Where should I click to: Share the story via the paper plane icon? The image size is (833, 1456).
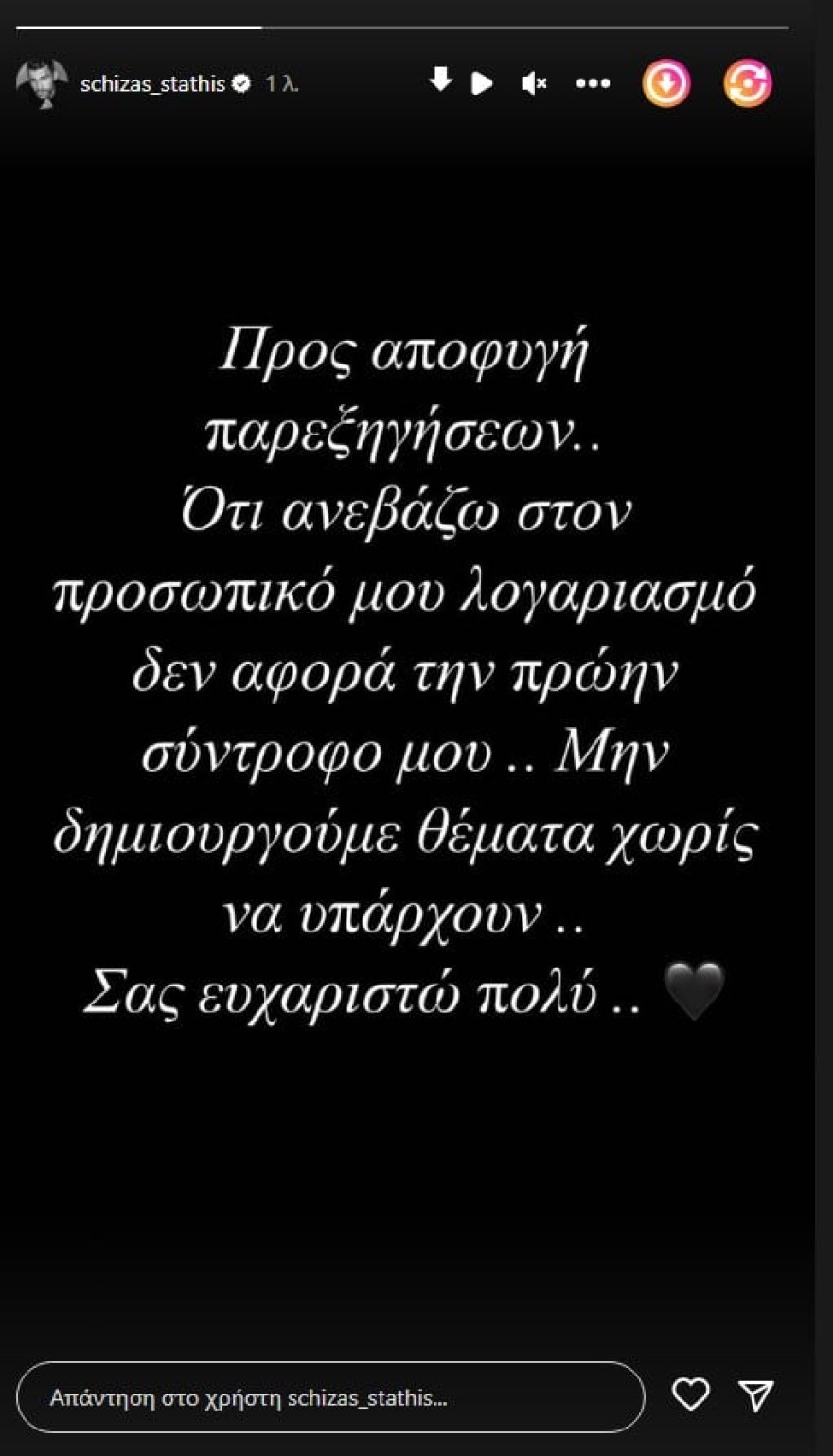click(x=754, y=1394)
